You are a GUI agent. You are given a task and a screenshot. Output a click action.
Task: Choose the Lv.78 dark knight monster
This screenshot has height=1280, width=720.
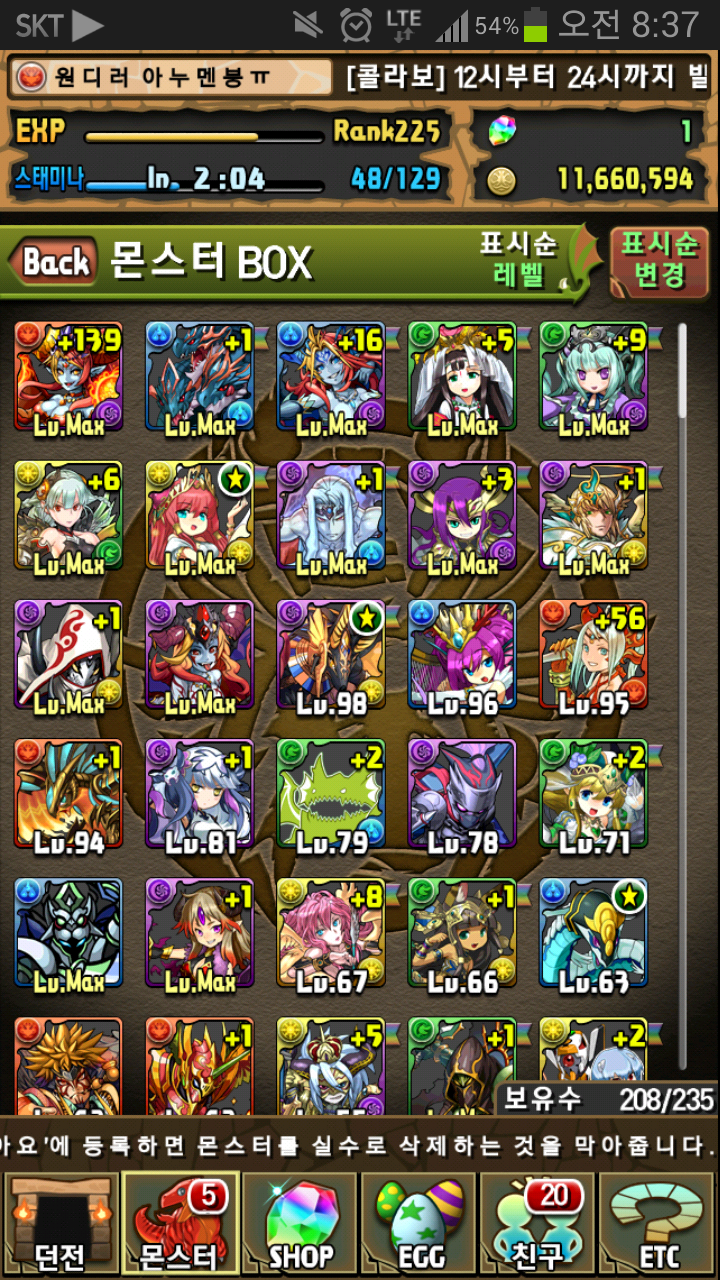point(462,794)
